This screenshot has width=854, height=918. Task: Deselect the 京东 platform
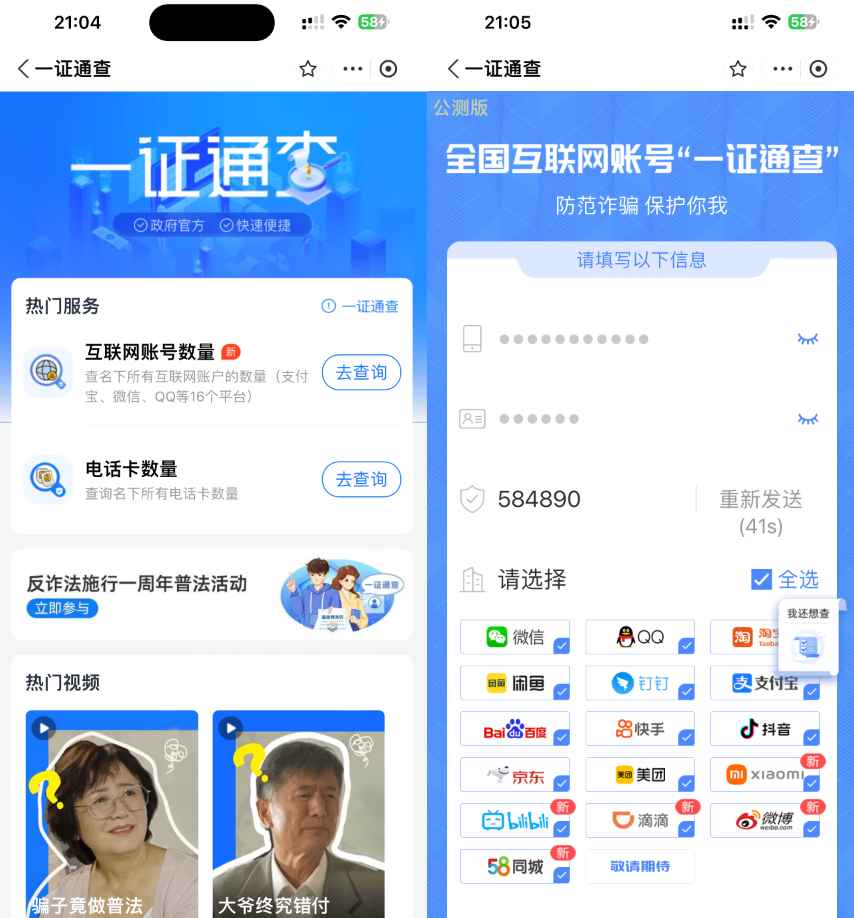(515, 775)
